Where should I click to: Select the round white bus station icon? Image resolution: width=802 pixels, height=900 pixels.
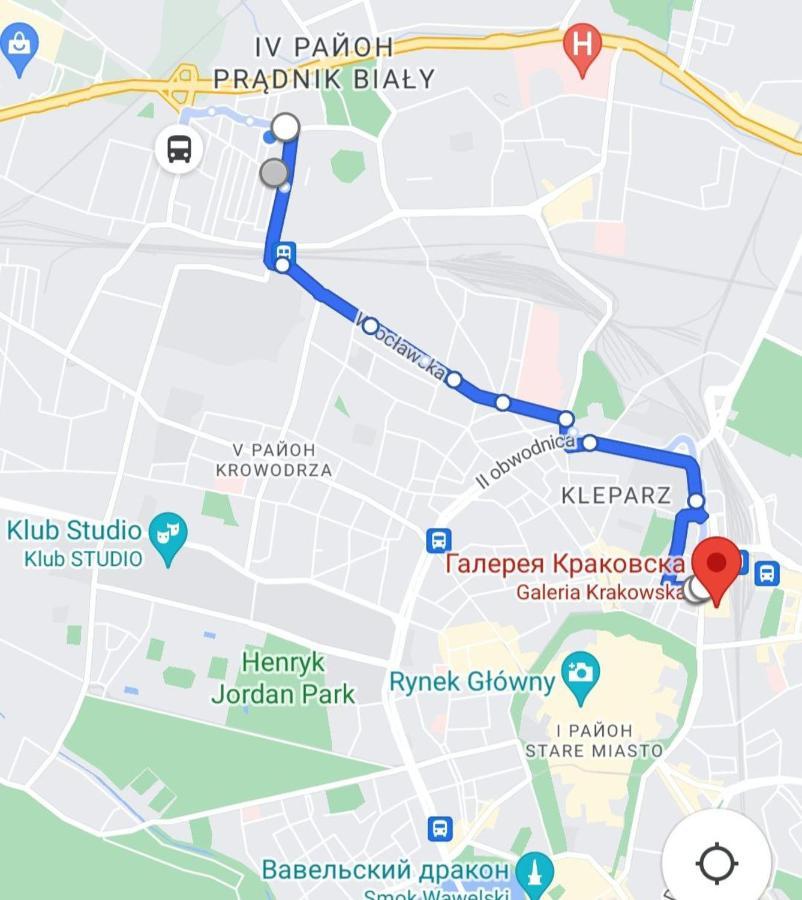click(x=180, y=150)
